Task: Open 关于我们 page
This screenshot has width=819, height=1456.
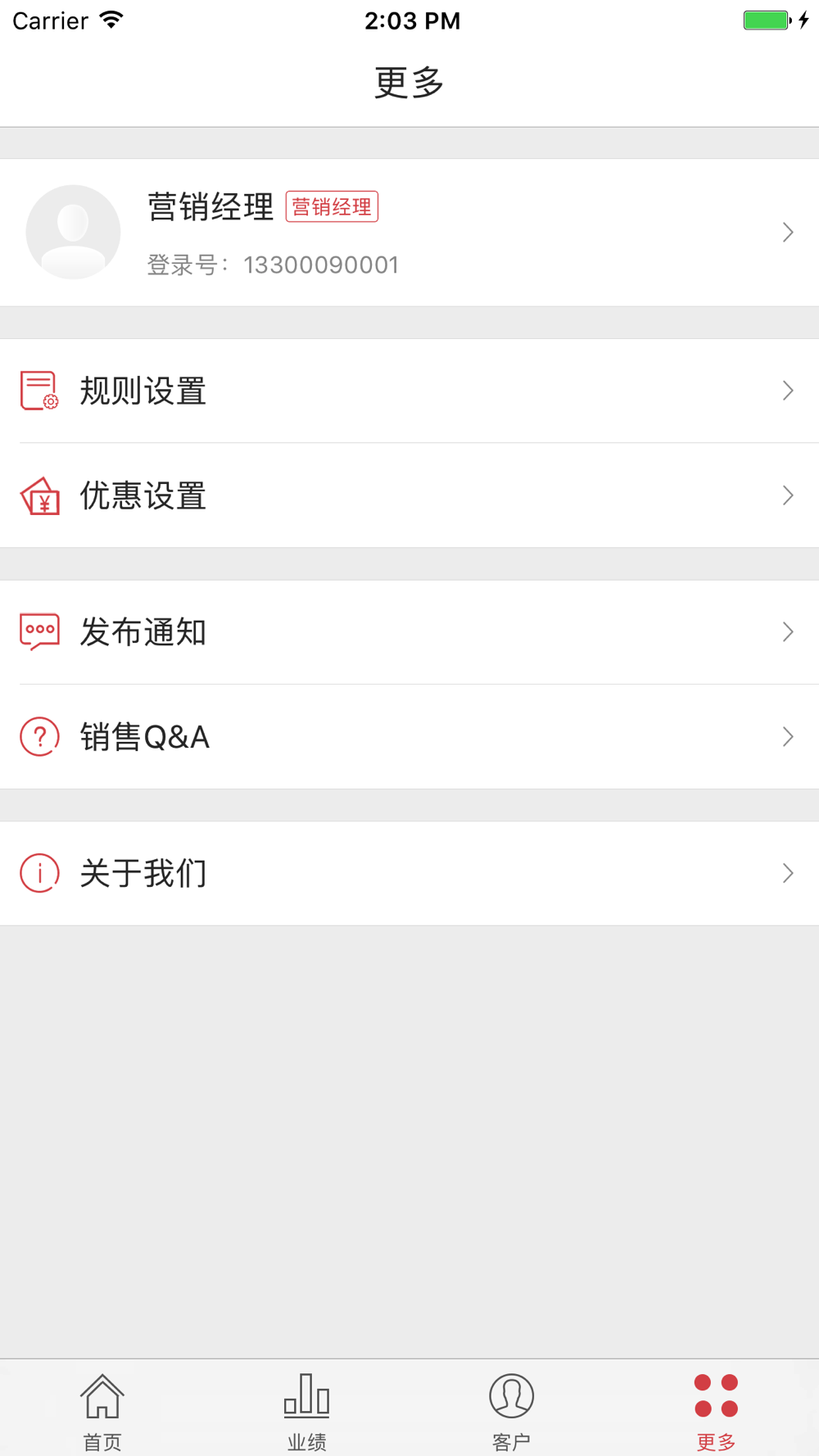Action: point(409,874)
